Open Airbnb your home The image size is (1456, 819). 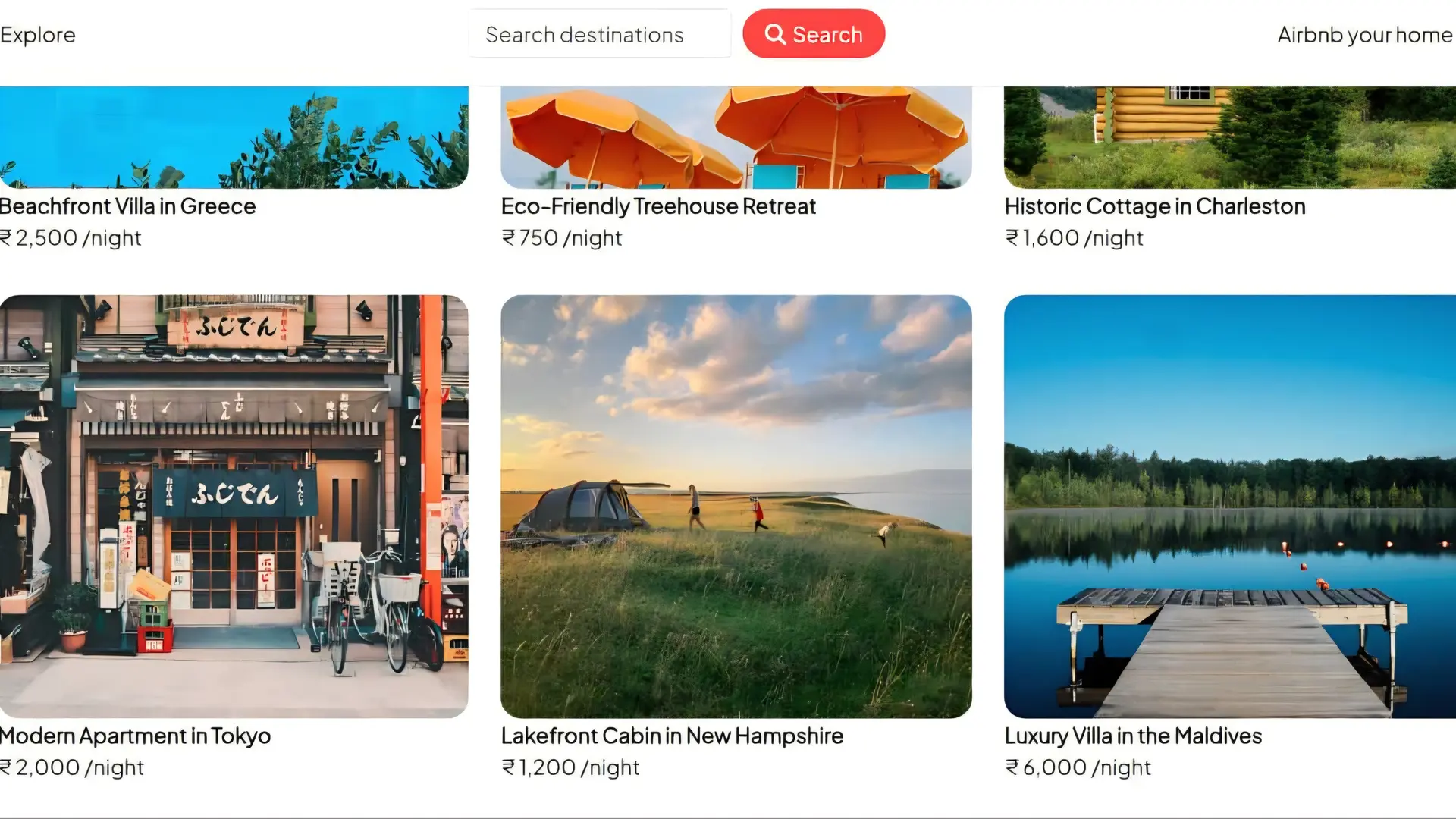pyautogui.click(x=1364, y=35)
